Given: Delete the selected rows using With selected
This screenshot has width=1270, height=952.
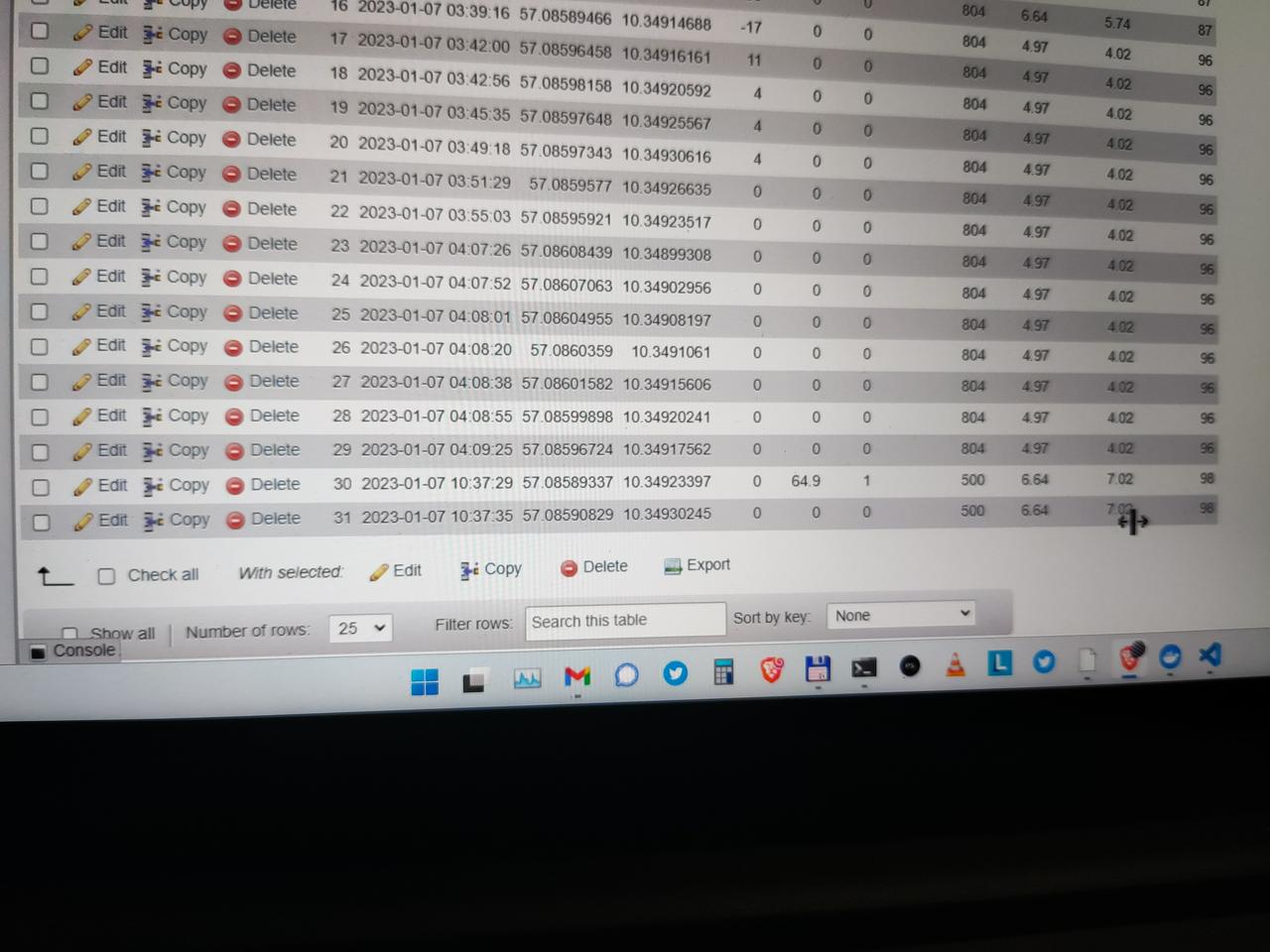Looking at the screenshot, I should pyautogui.click(x=594, y=567).
